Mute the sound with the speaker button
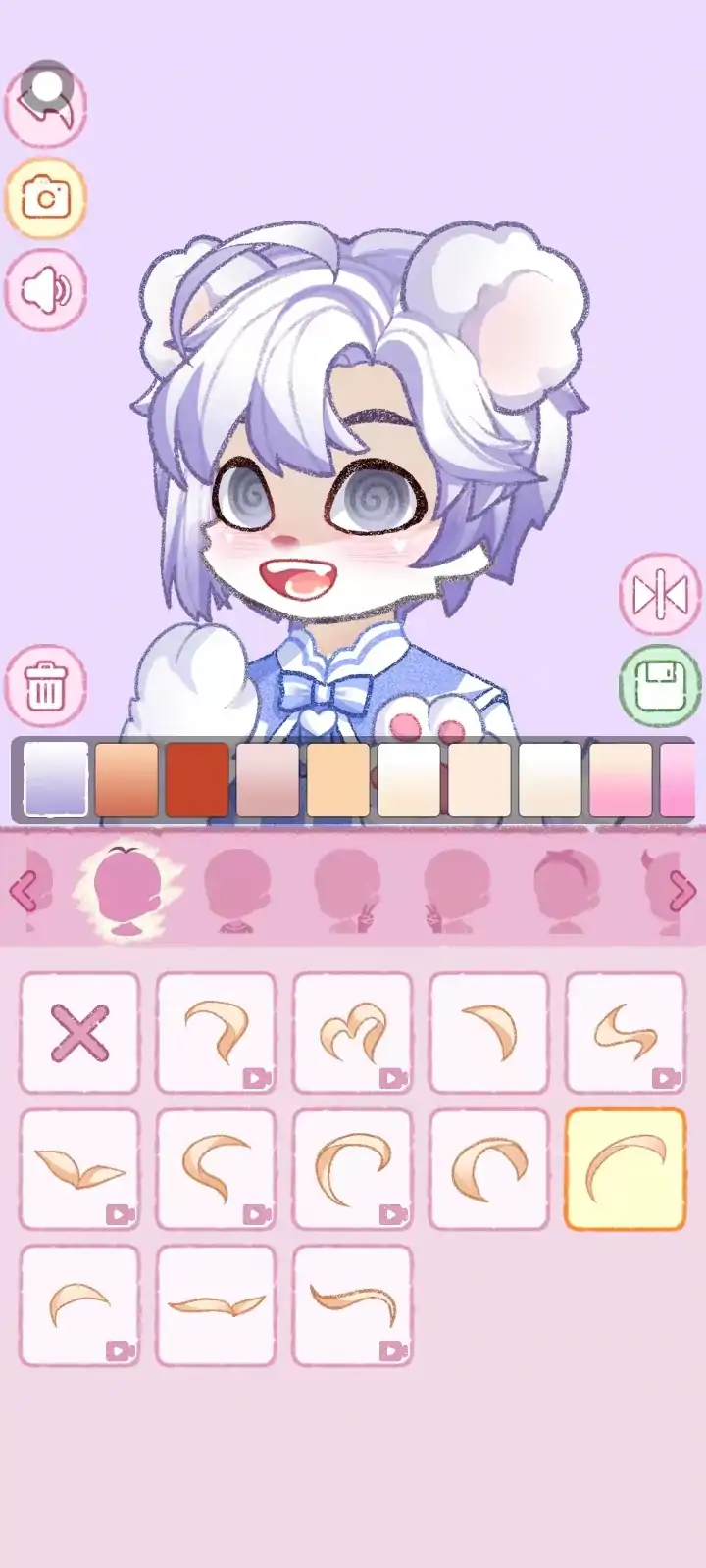This screenshot has width=706, height=1568. 45,290
